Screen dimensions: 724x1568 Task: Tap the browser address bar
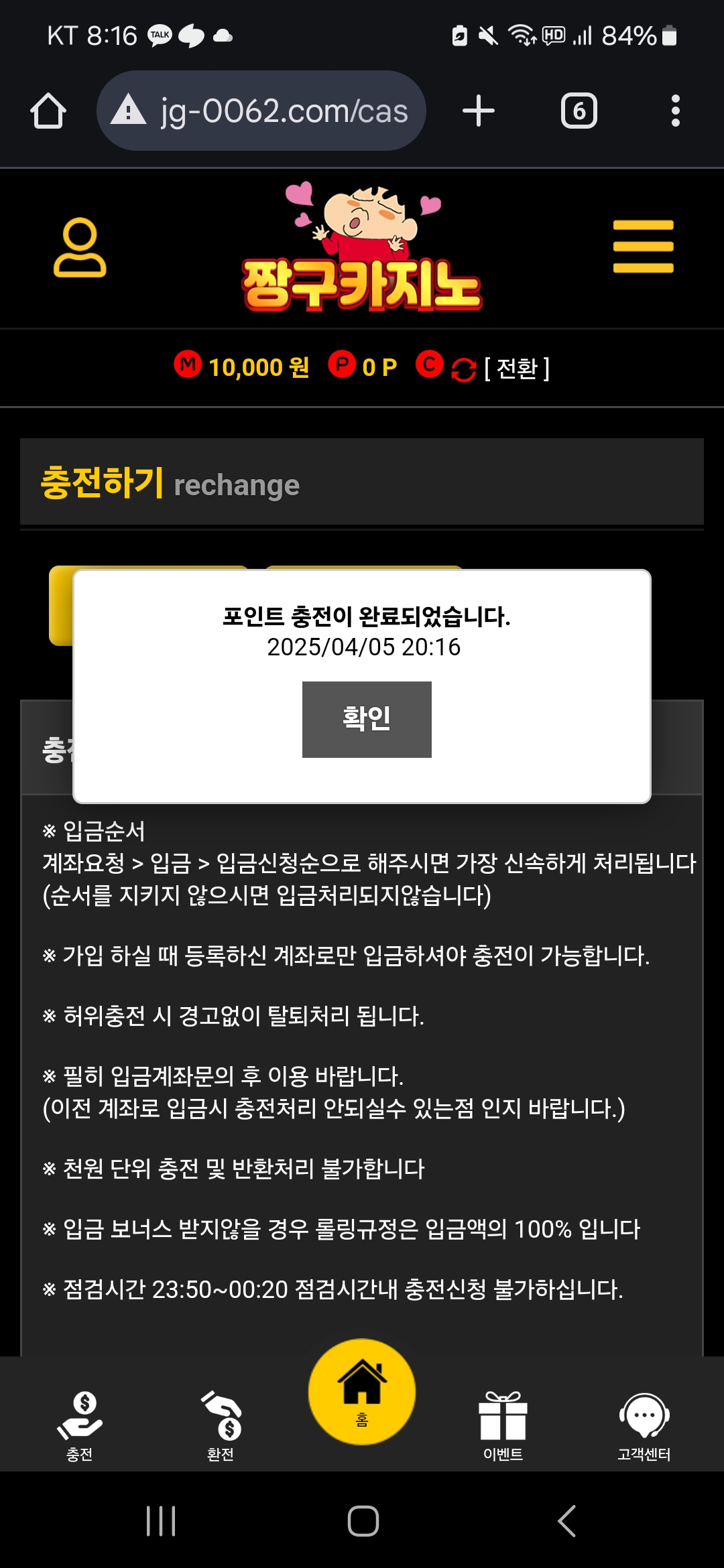tap(261, 111)
